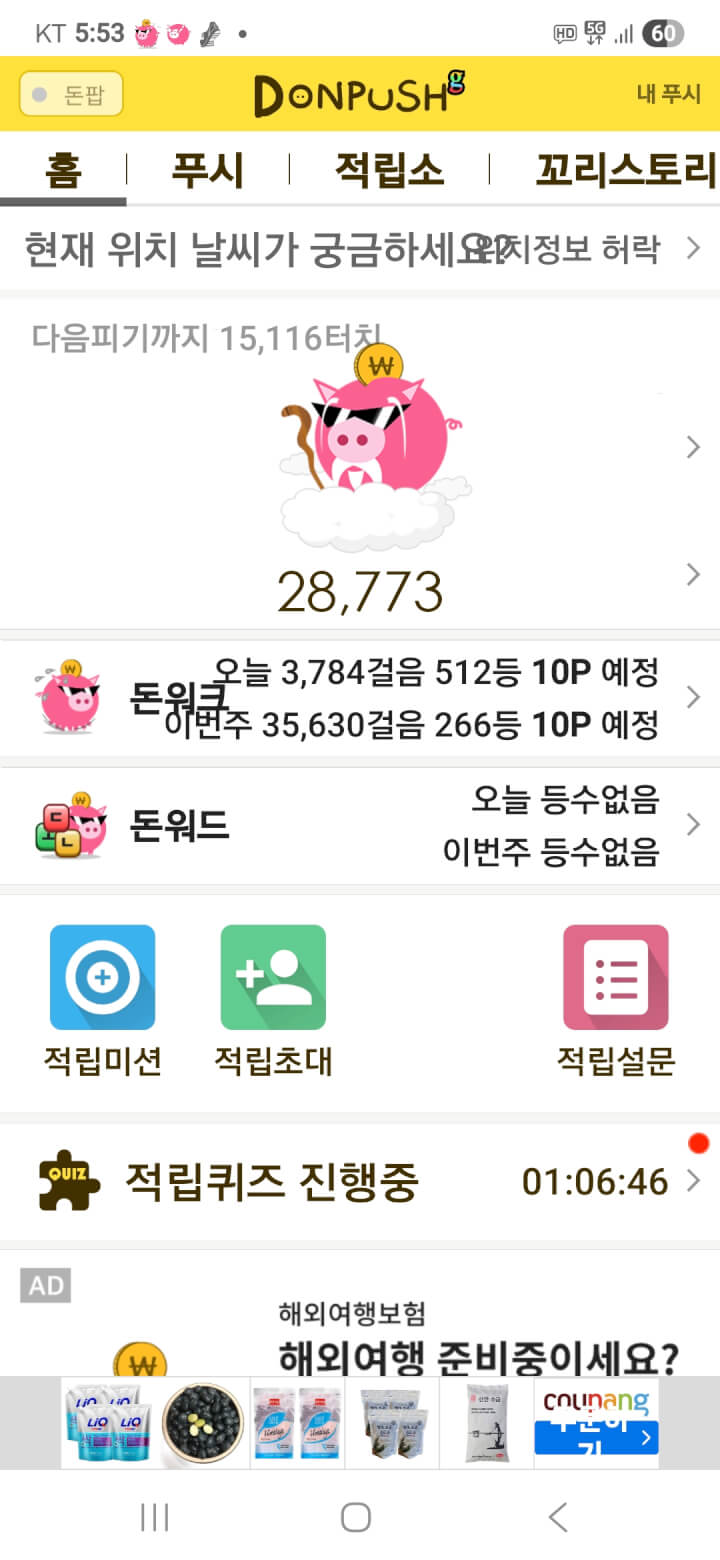Open the 돈워크 step ranking row
Screen dimensions: 720x1560
pos(360,698)
